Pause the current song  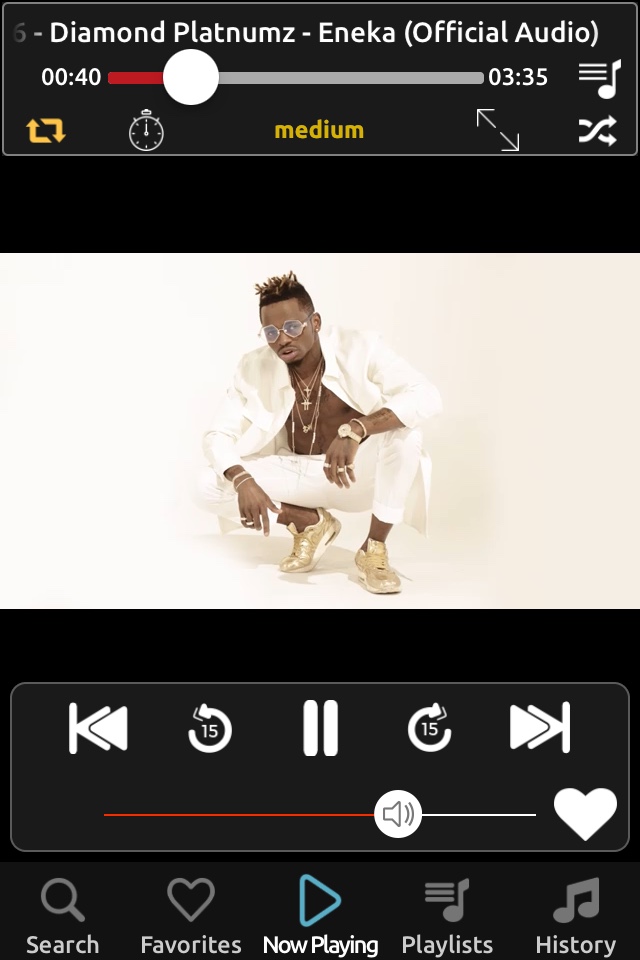point(320,727)
